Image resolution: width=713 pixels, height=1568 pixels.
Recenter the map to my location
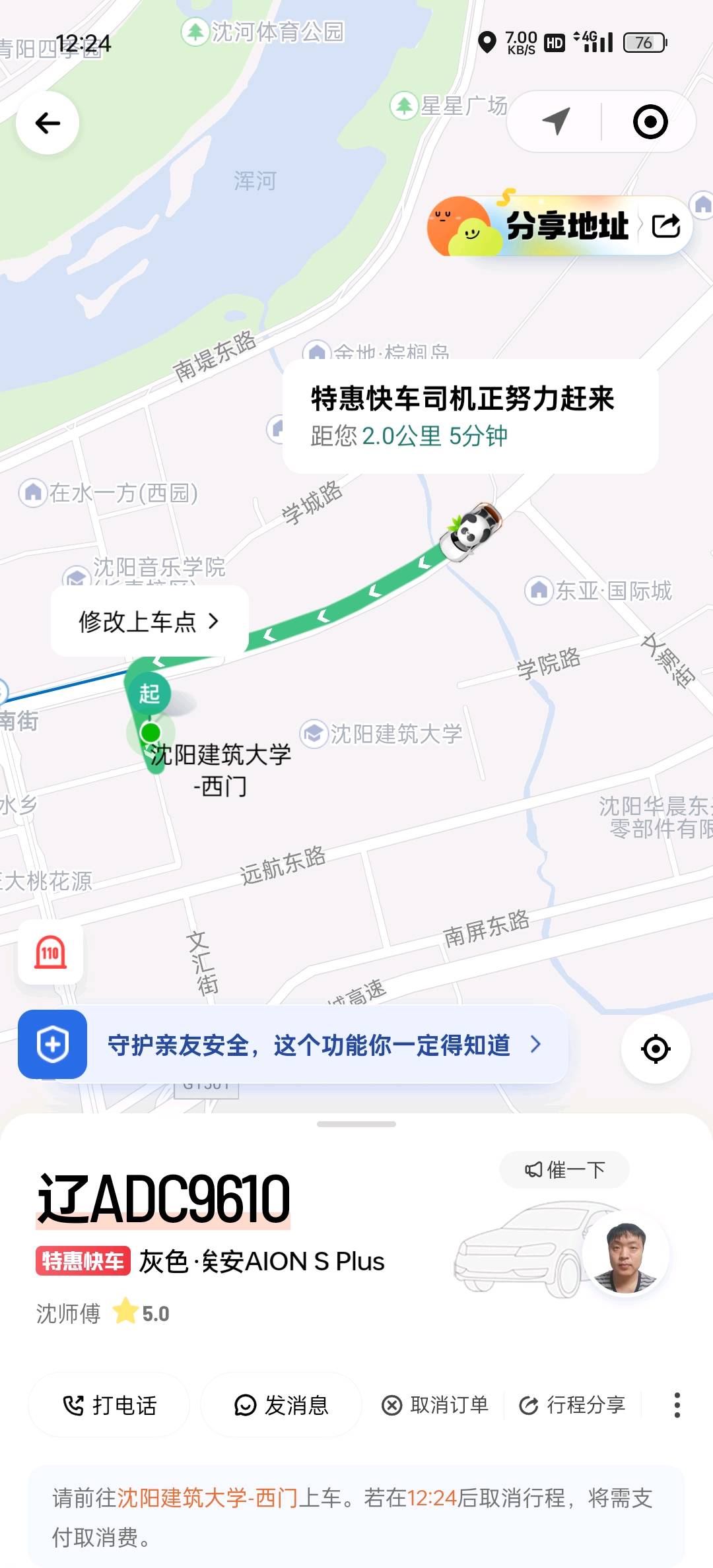656,1049
